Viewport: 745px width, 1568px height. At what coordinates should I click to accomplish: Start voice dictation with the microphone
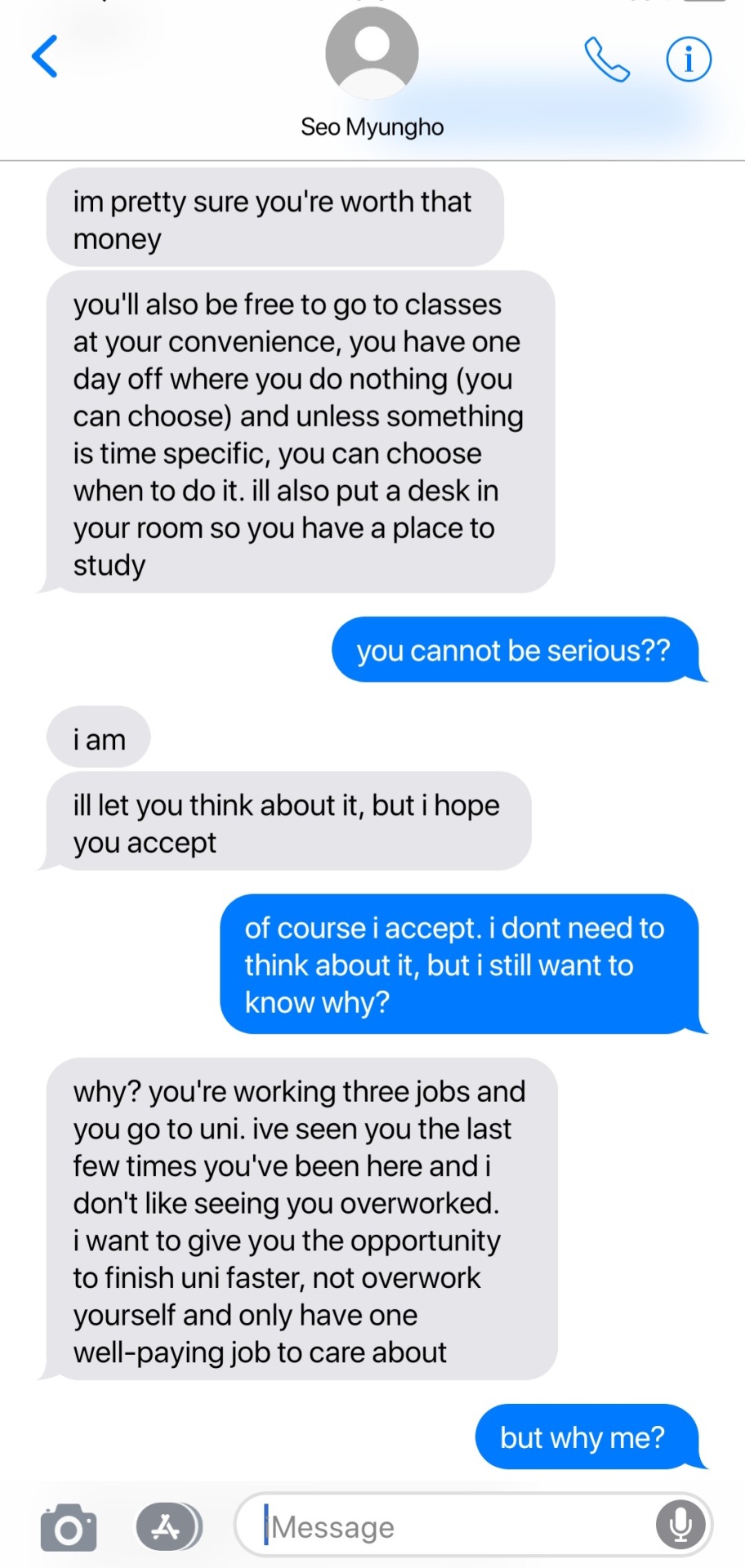click(680, 1525)
